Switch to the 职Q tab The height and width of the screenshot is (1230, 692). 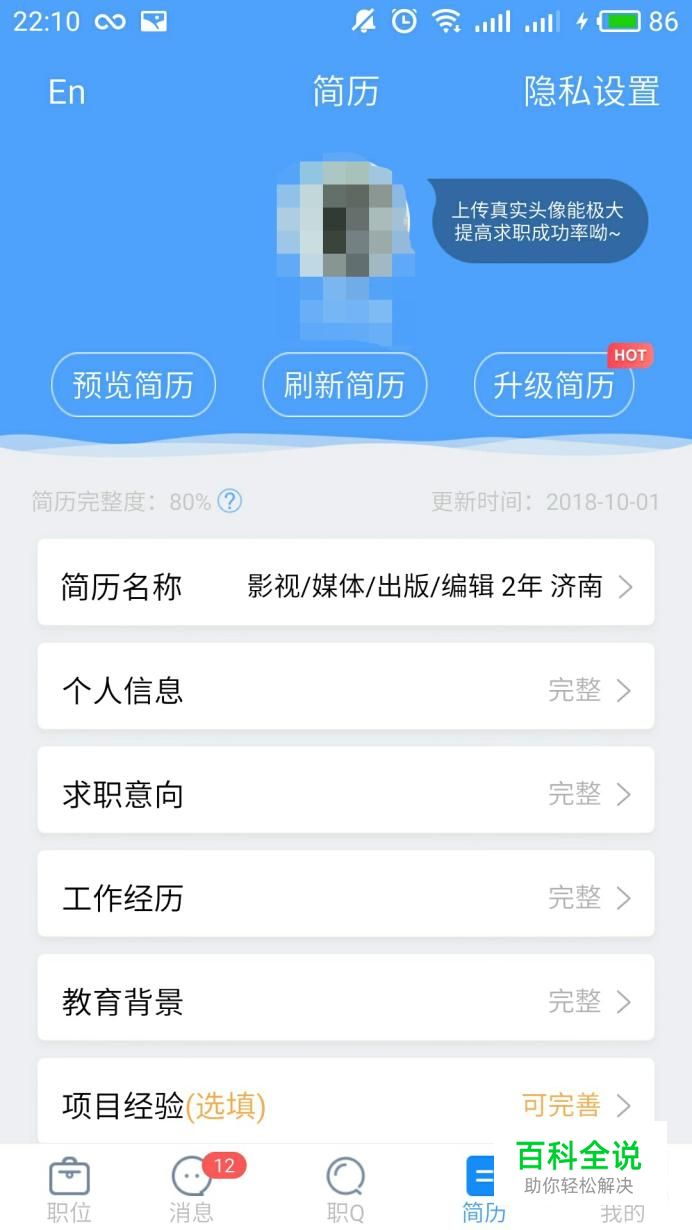pos(345,1190)
